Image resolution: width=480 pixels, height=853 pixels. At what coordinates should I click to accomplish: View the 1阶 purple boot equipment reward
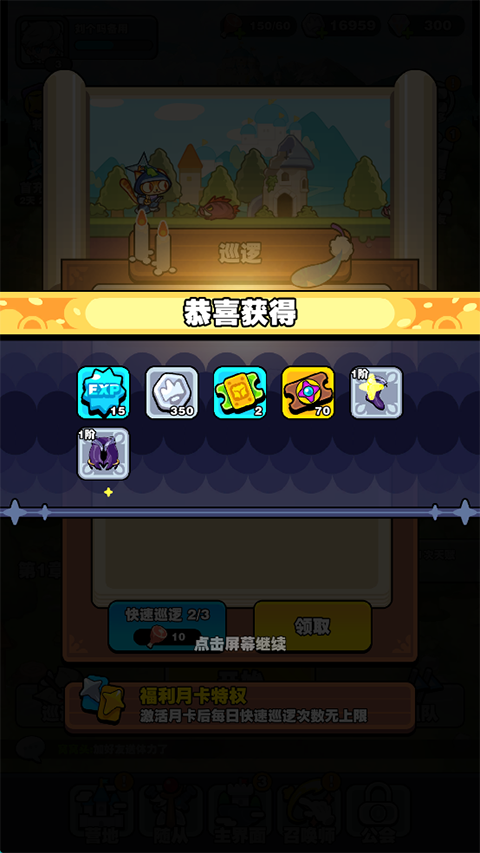376,393
